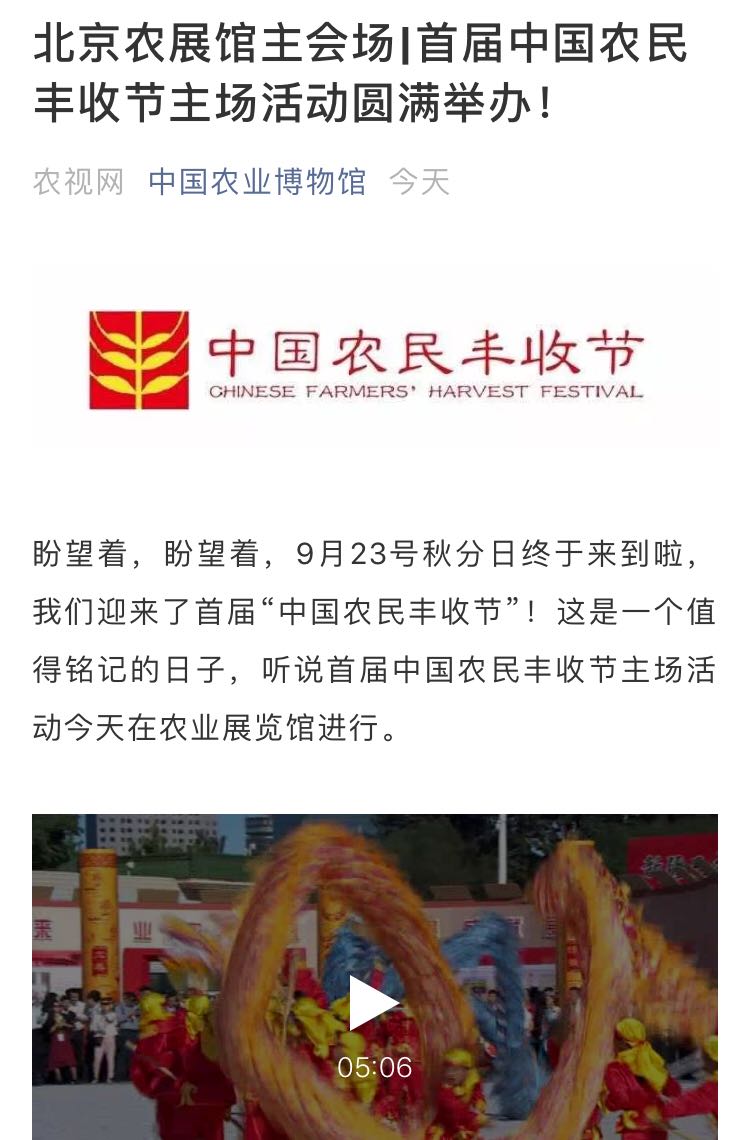Play the 05:06 dragon dance video
This screenshot has height=1140, width=750.
[x=374, y=1003]
